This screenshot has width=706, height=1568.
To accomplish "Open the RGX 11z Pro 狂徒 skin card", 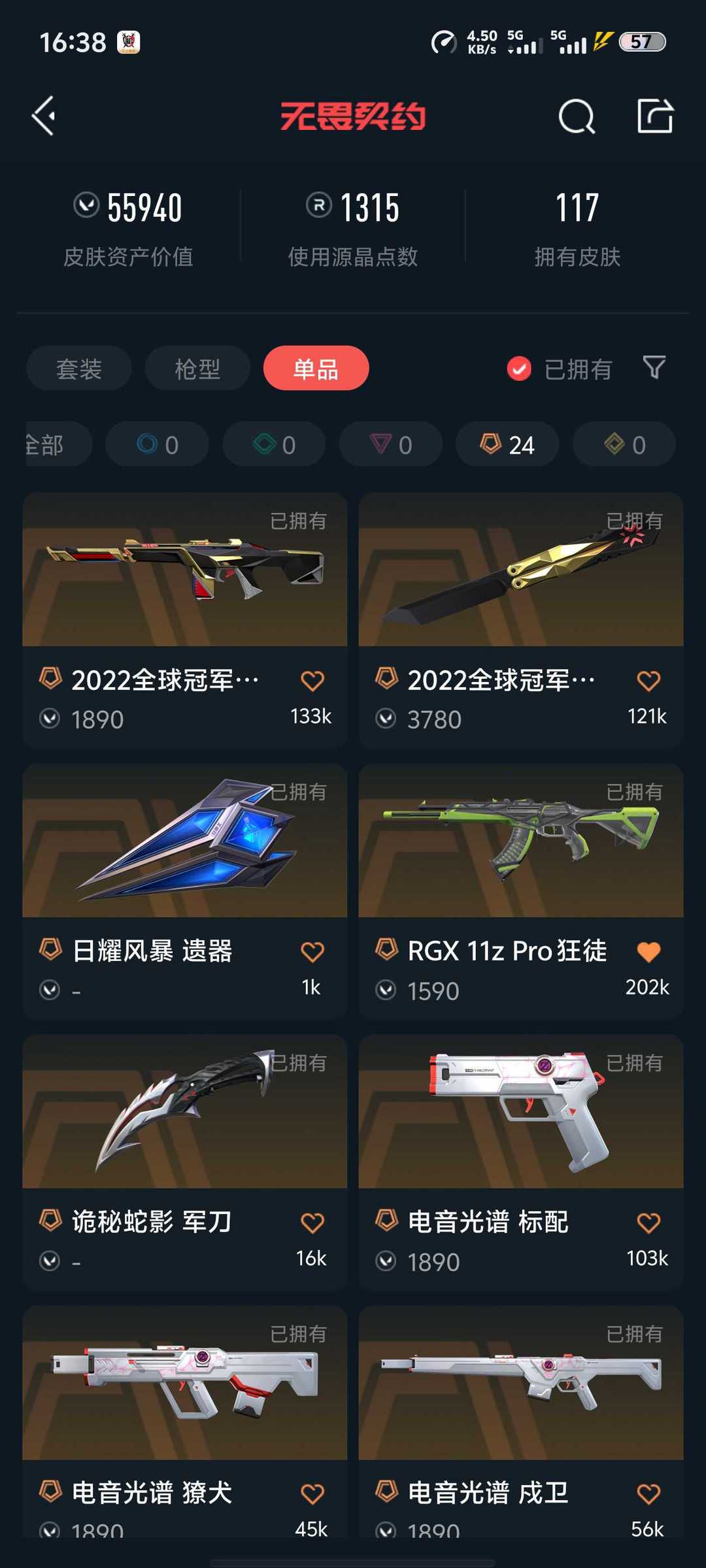I will tap(521, 891).
